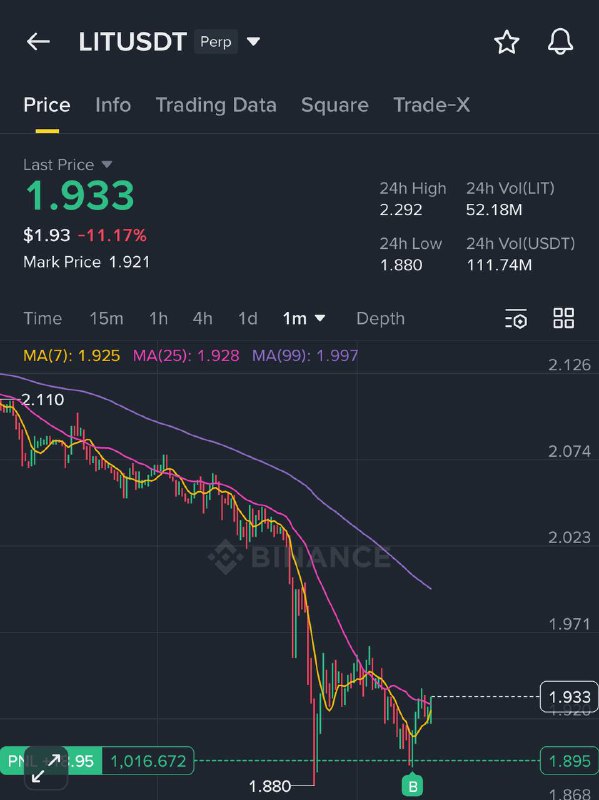Switch to the Info tab

tap(113, 105)
